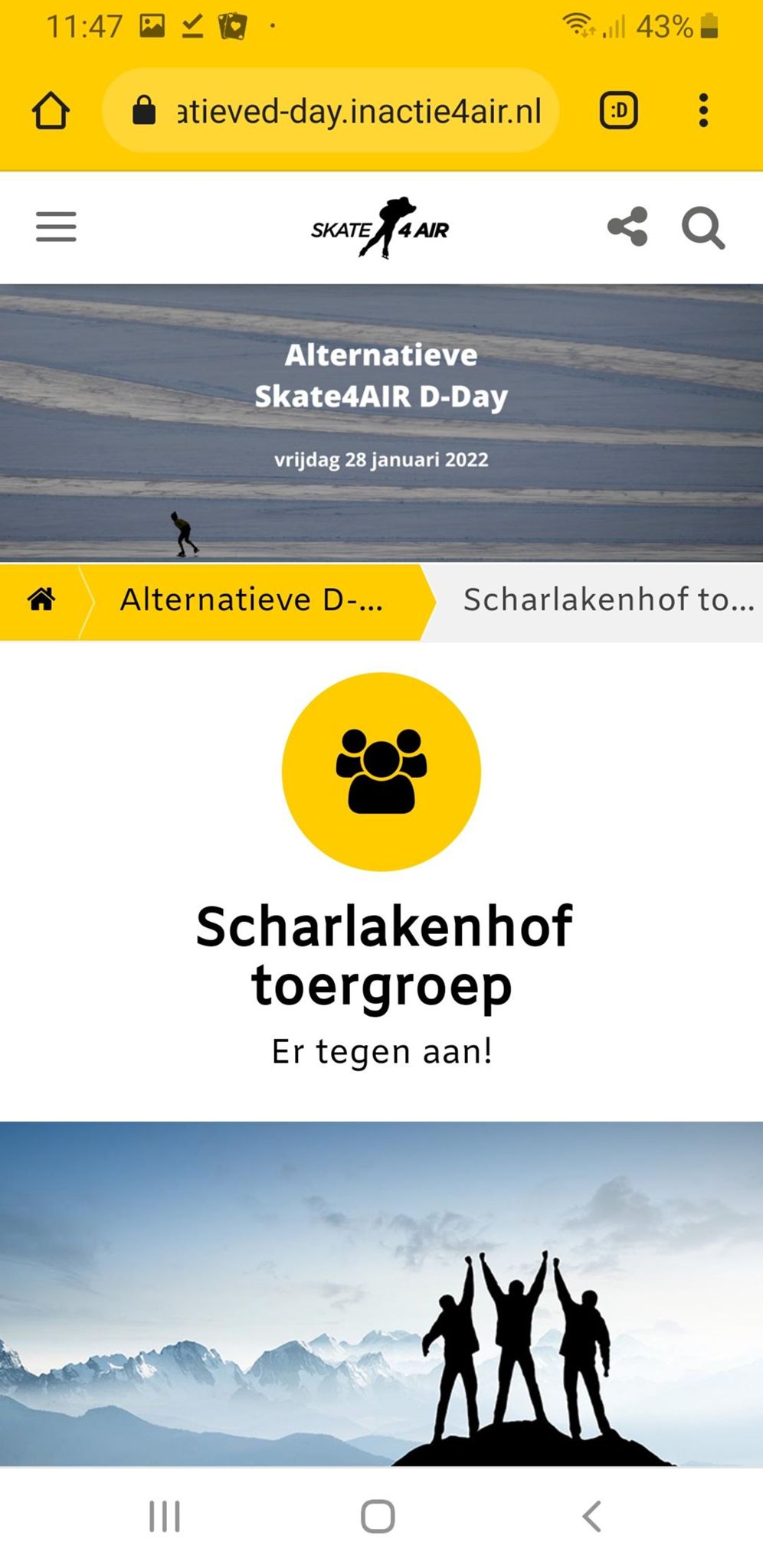Open the Skate4AIR logo link
Viewport: 763px width, 1568px height.
(381, 228)
